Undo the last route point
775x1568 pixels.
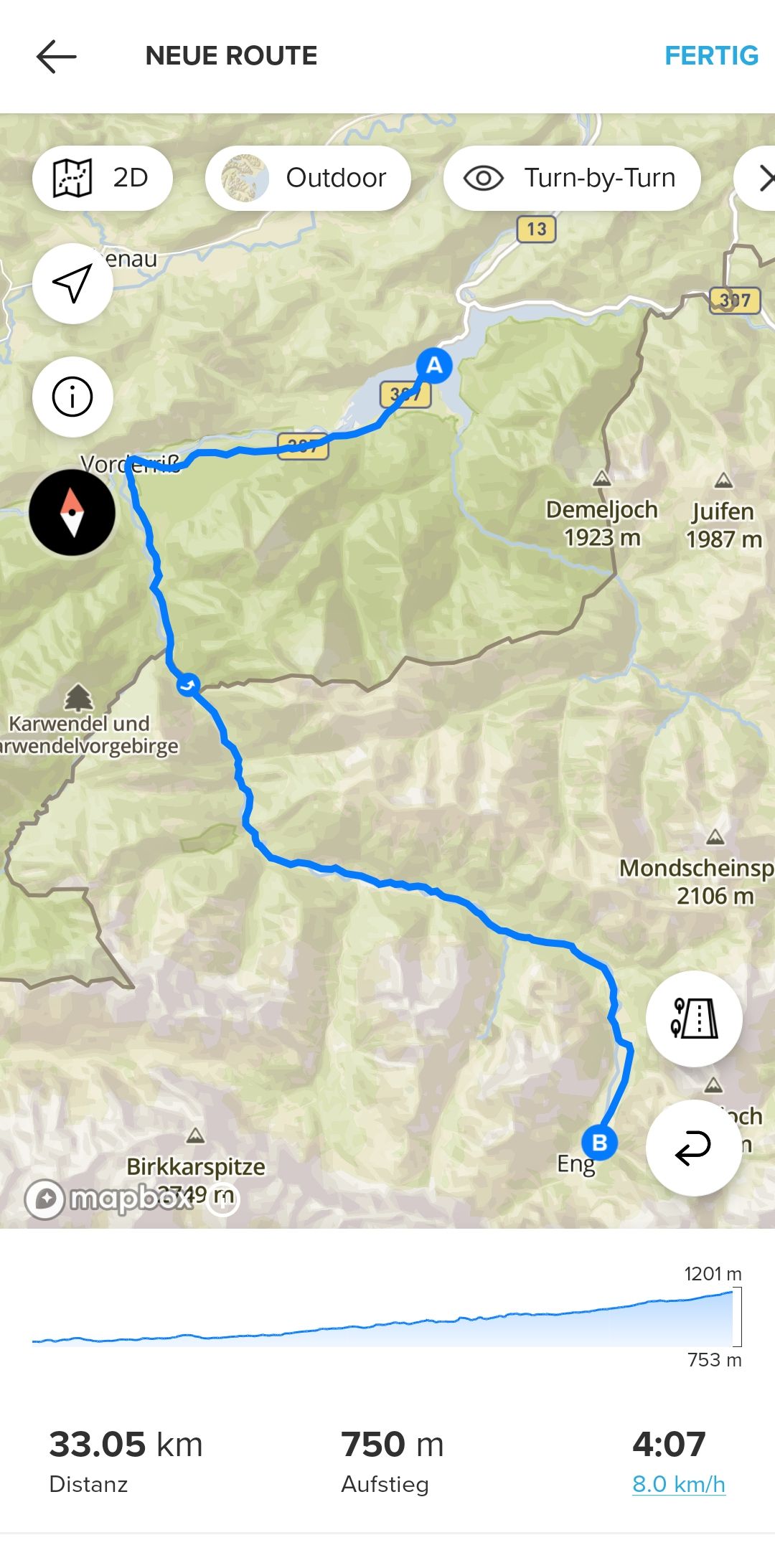pos(693,1148)
